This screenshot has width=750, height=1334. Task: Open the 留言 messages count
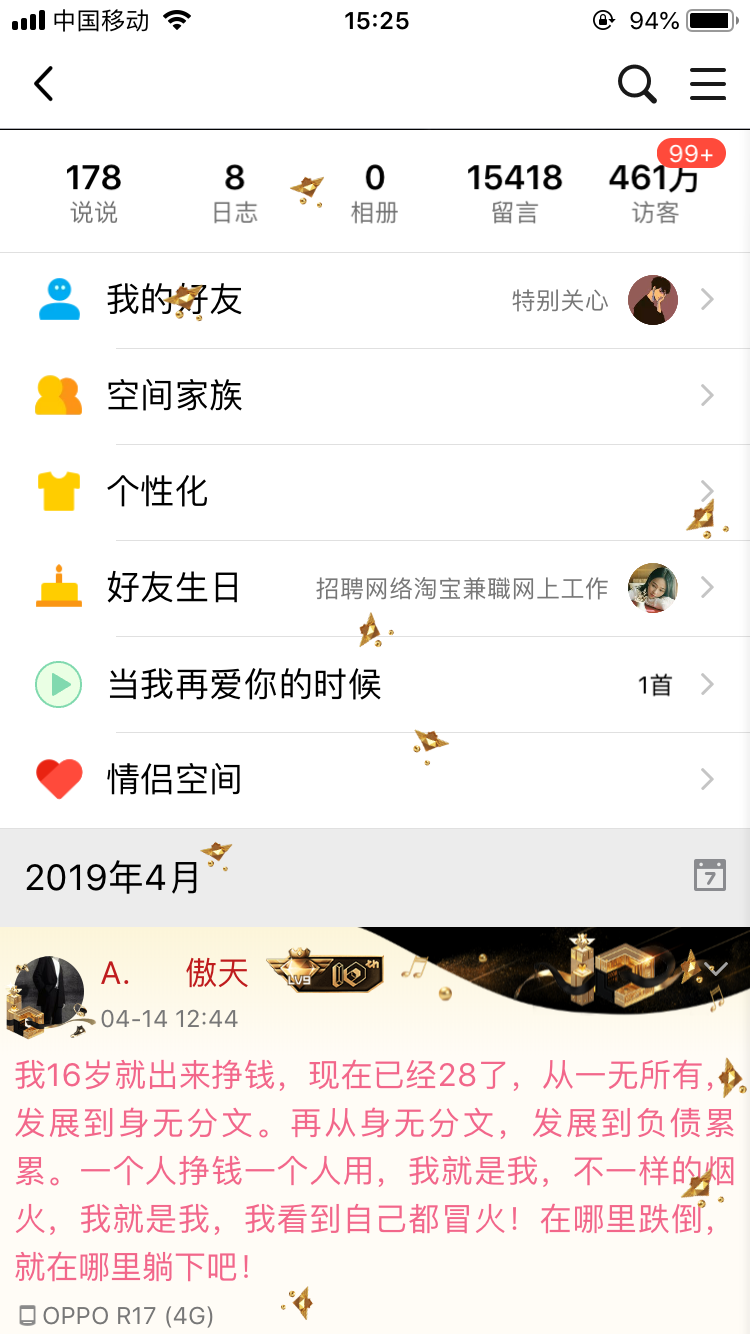515,190
